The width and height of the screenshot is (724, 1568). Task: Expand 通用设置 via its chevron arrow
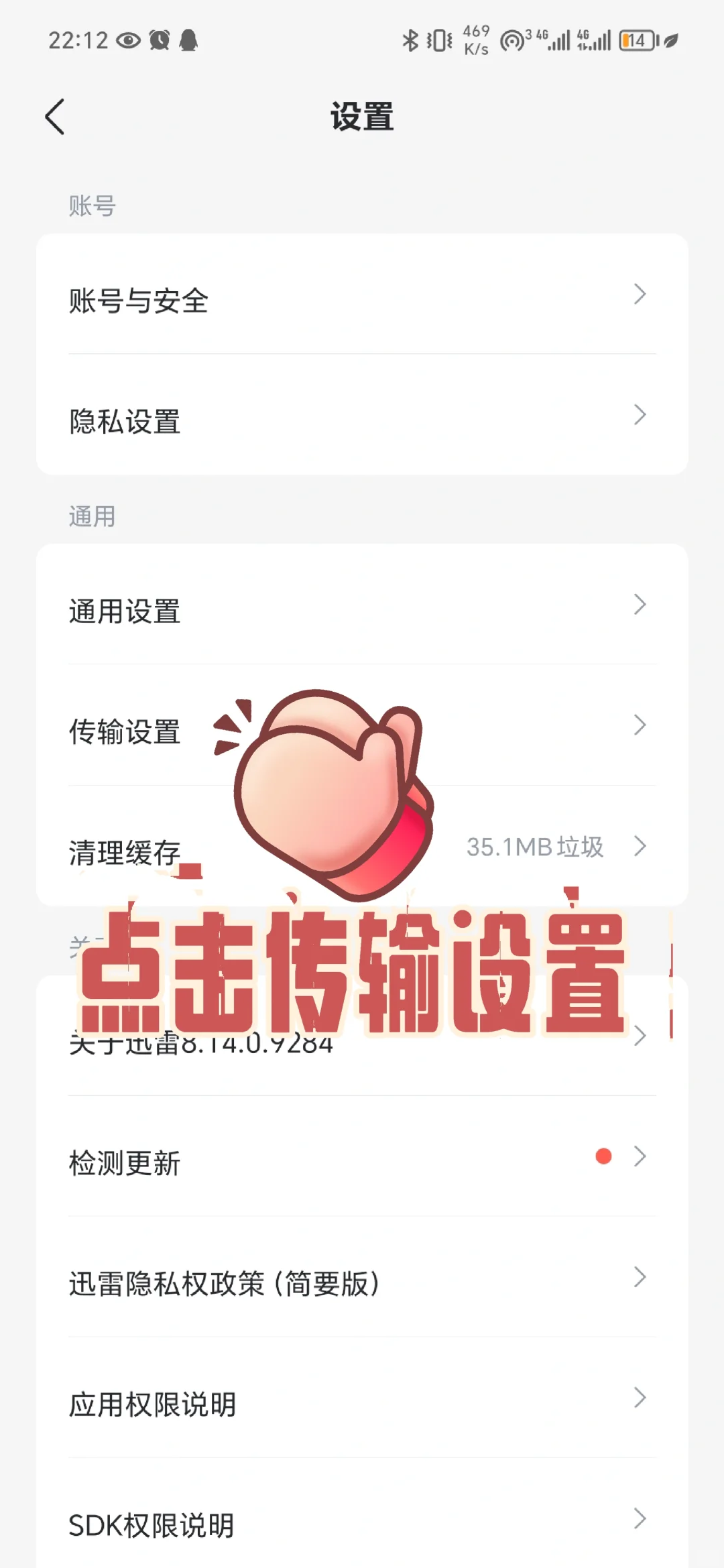click(x=639, y=605)
